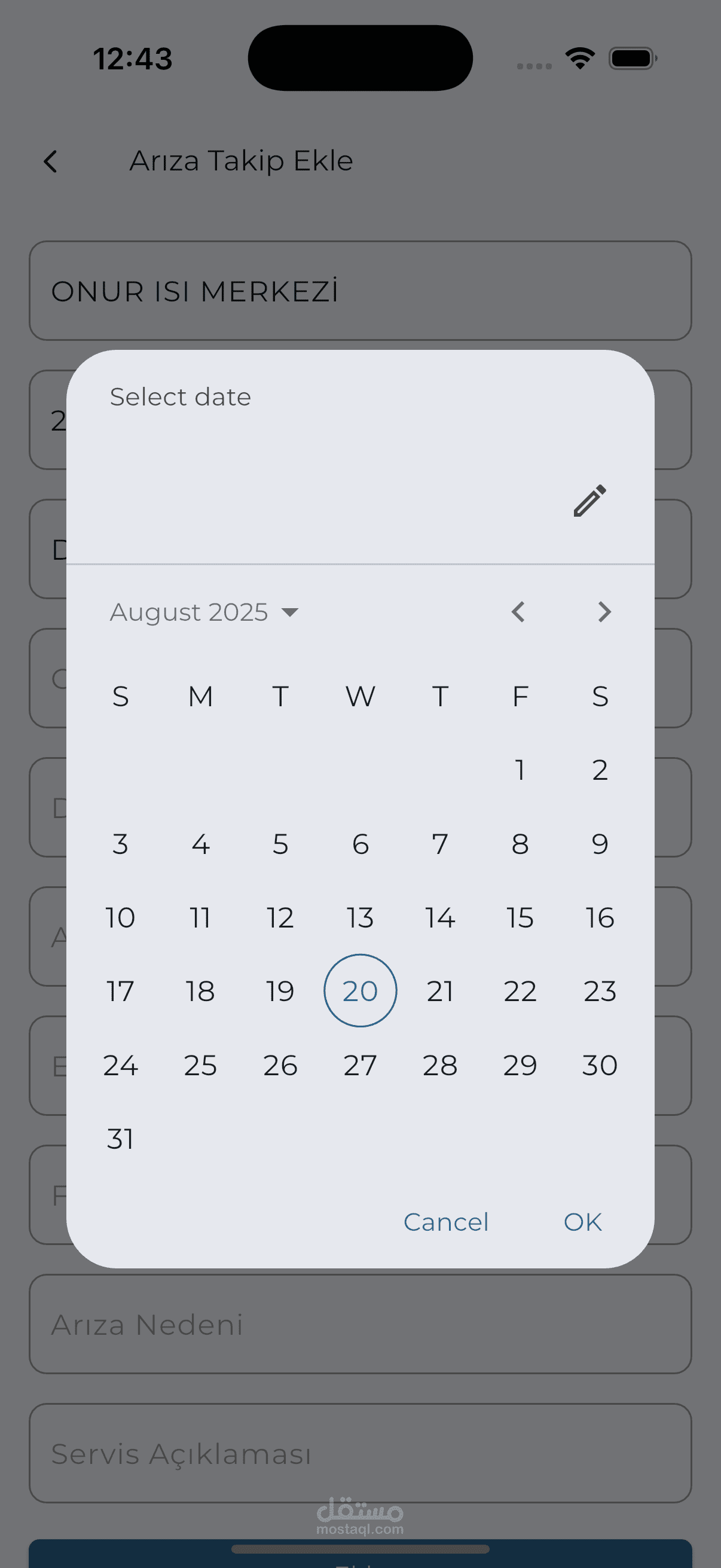This screenshot has height=1568, width=721.
Task: Pick August 7 as the date
Action: point(440,844)
